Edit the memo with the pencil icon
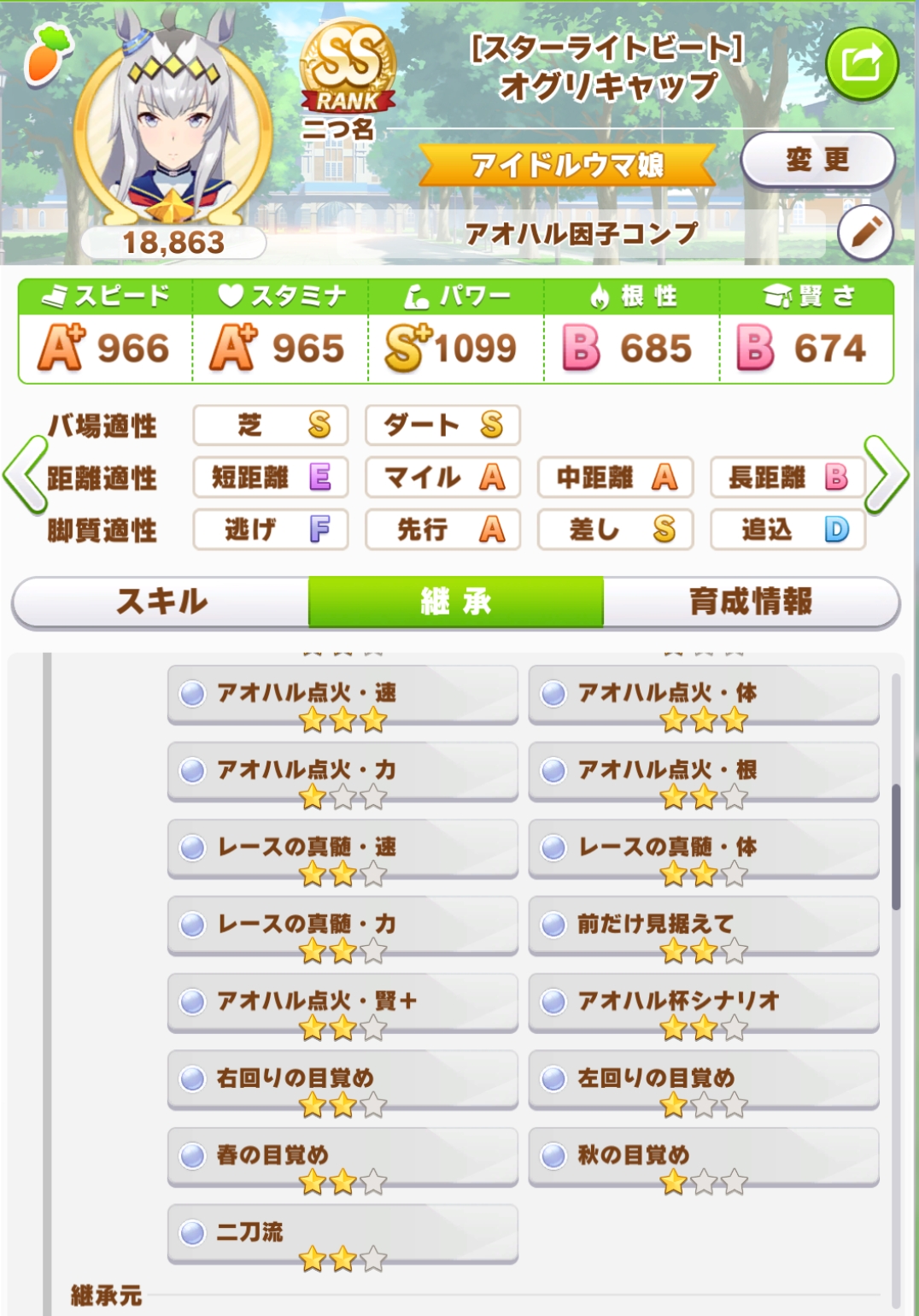 point(864,232)
